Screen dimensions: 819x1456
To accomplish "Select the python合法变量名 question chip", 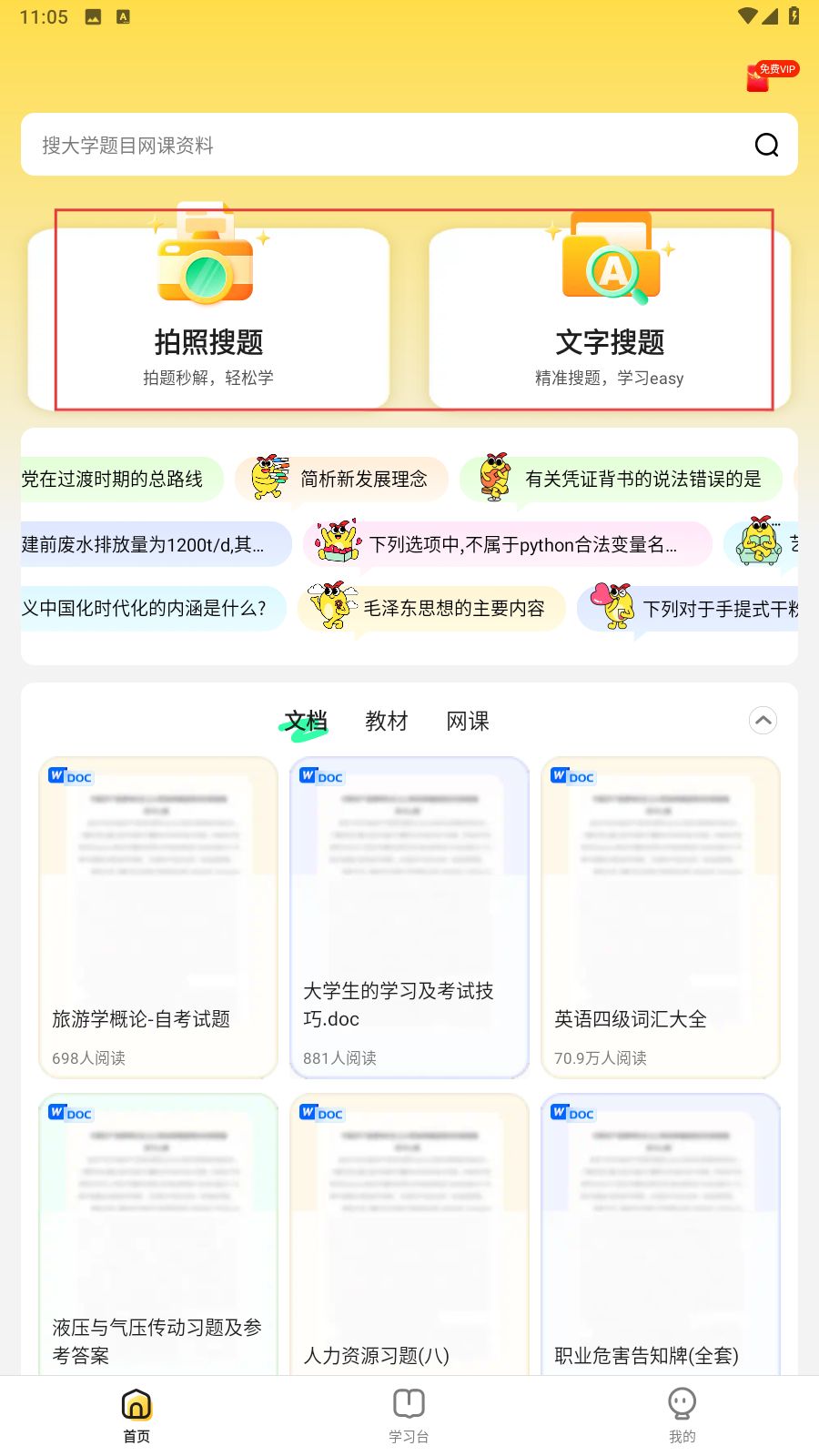I will [508, 544].
